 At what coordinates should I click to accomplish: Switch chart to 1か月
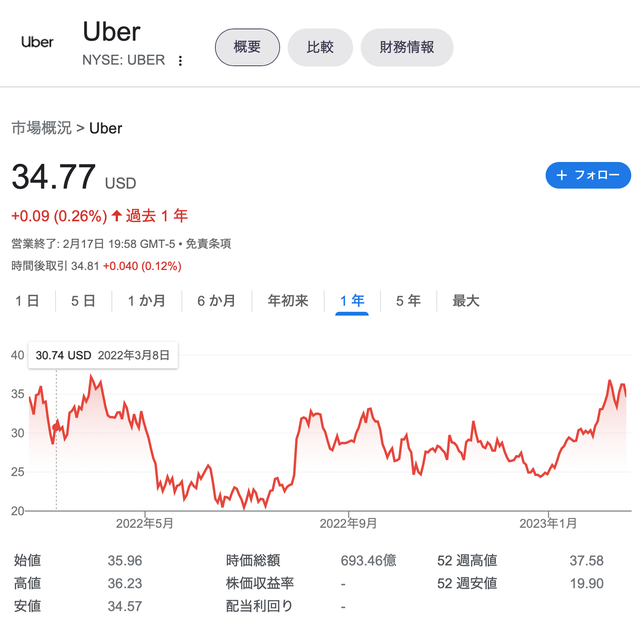tap(147, 300)
